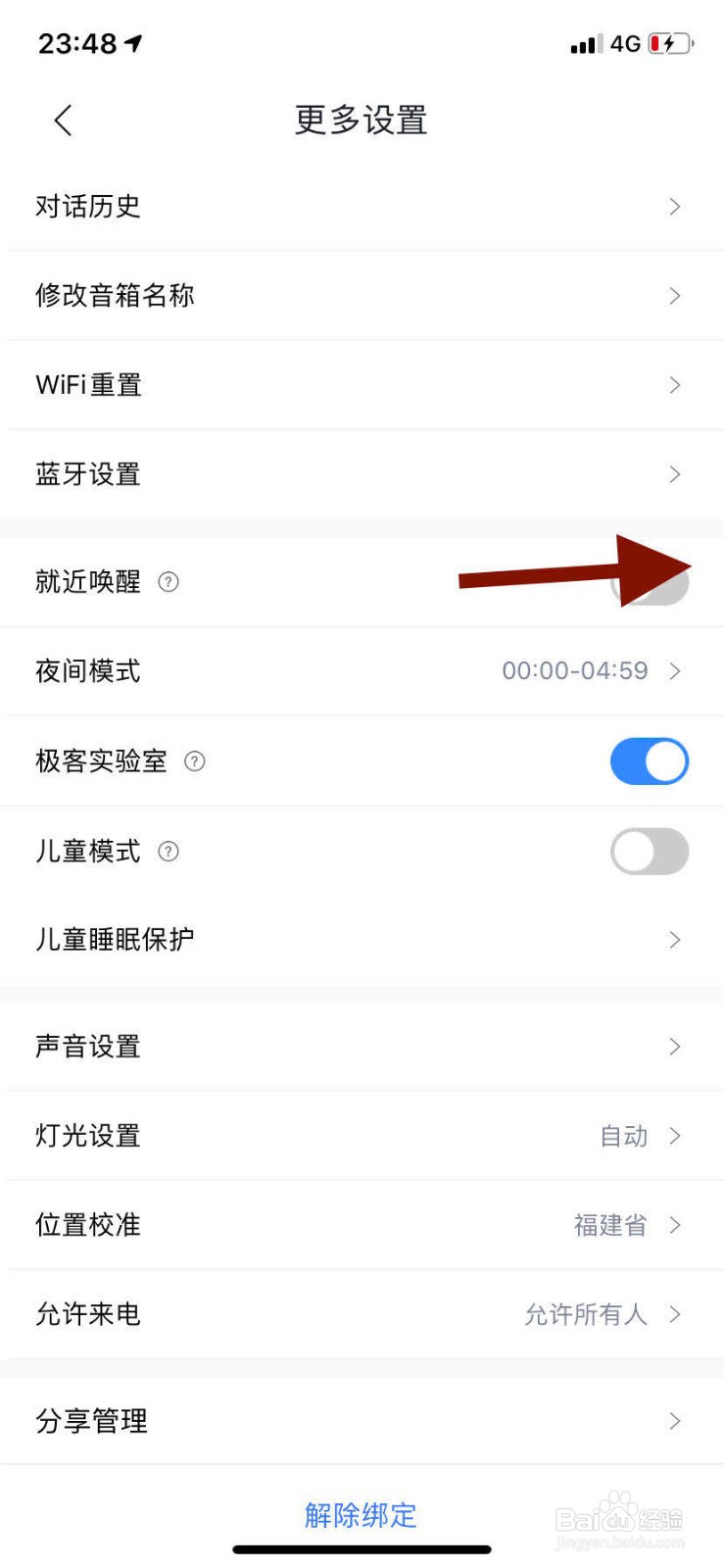Select the 分享管理 menu entry

pos(362,1421)
